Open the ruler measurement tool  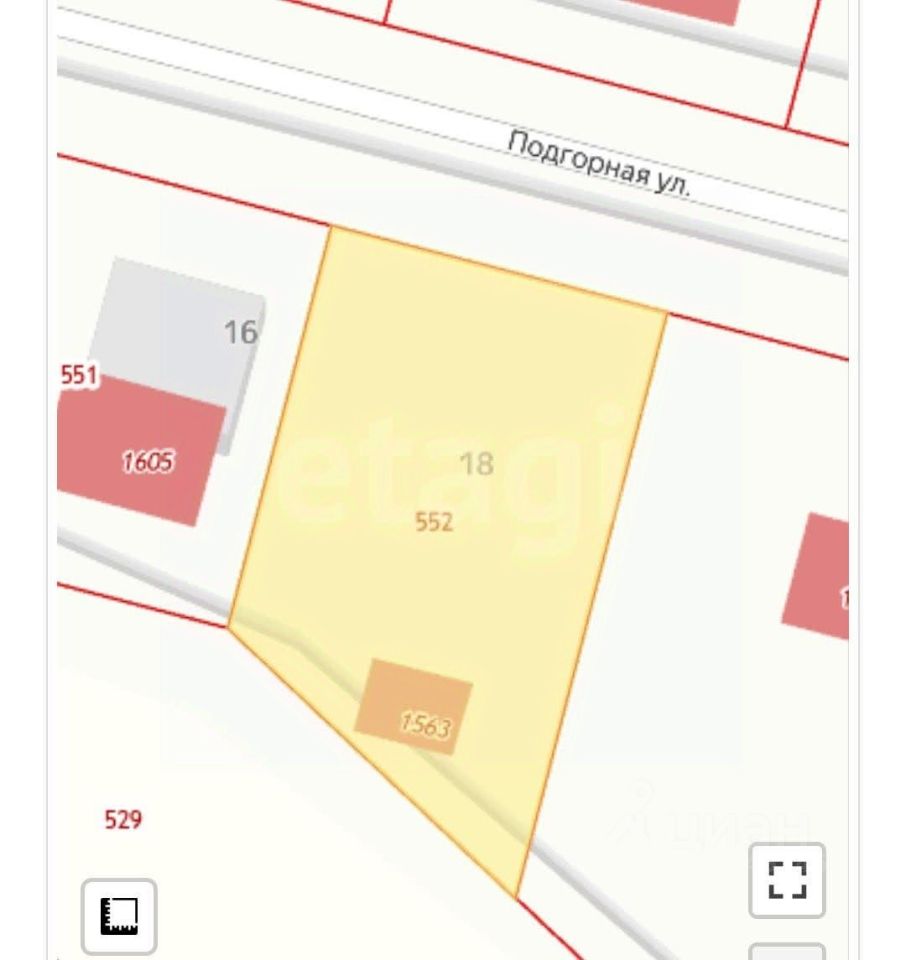(x=119, y=915)
